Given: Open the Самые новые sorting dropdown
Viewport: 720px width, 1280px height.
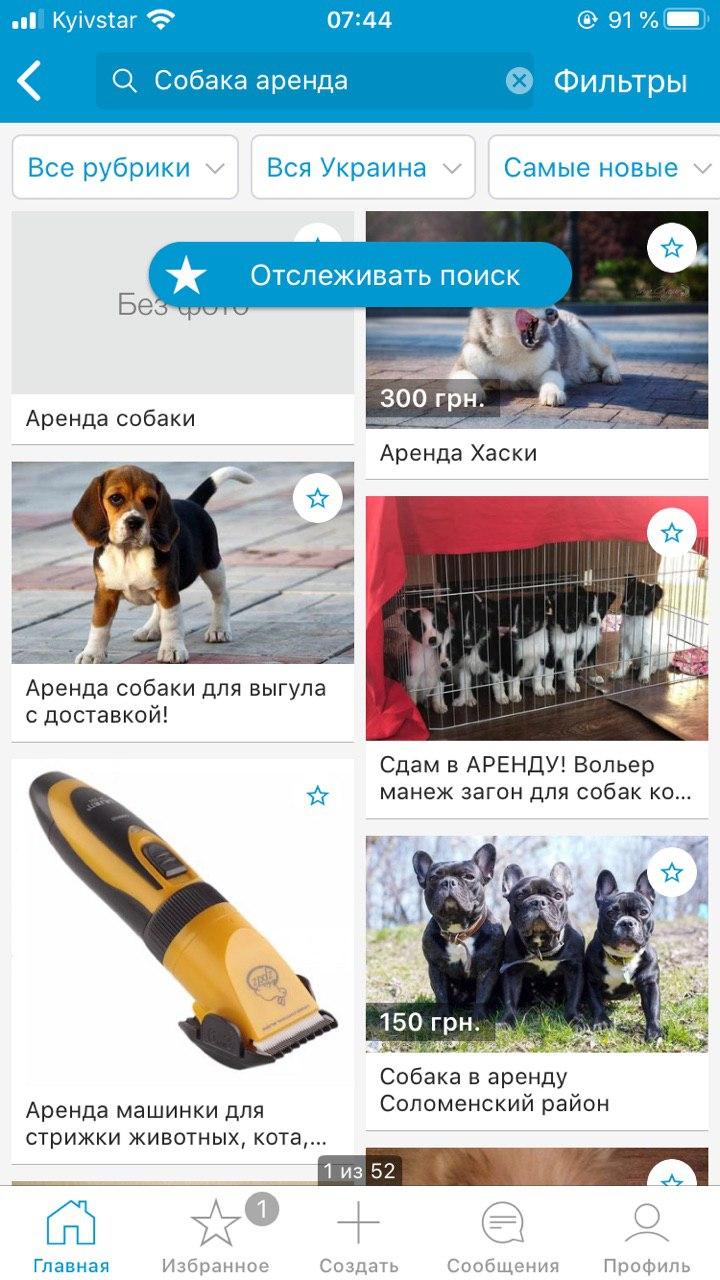Looking at the screenshot, I should pos(605,168).
